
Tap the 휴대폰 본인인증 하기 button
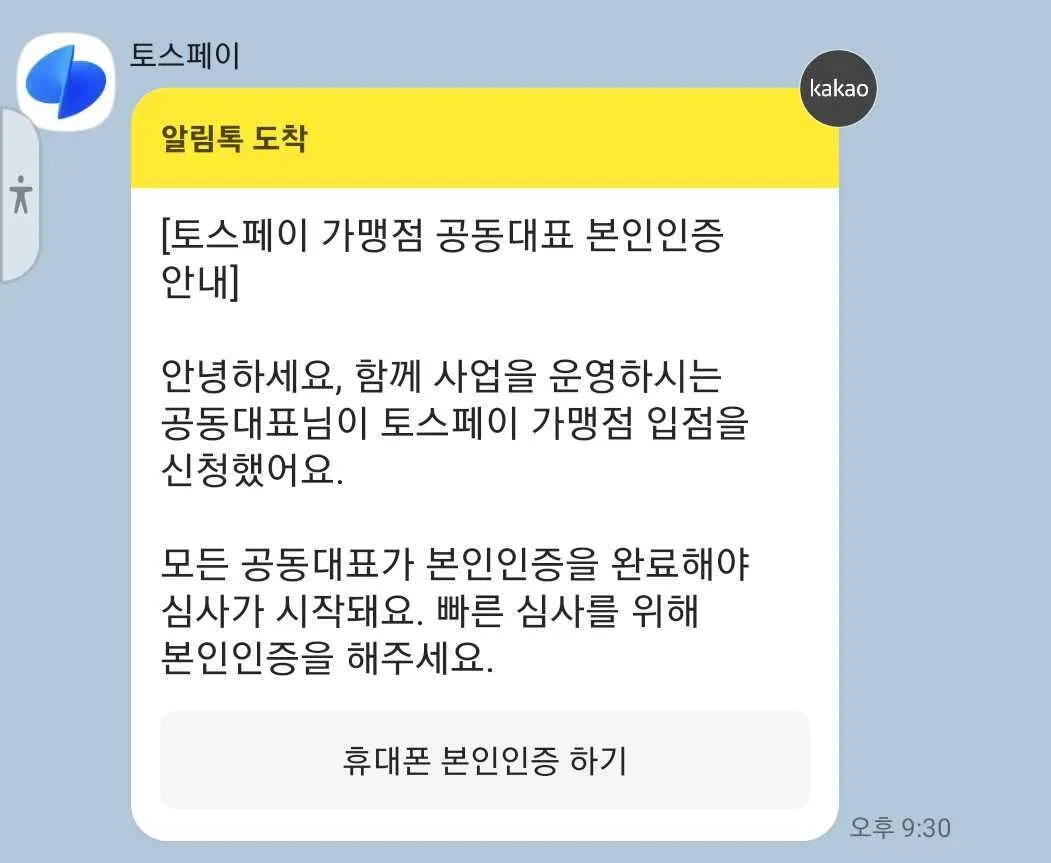[x=484, y=760]
